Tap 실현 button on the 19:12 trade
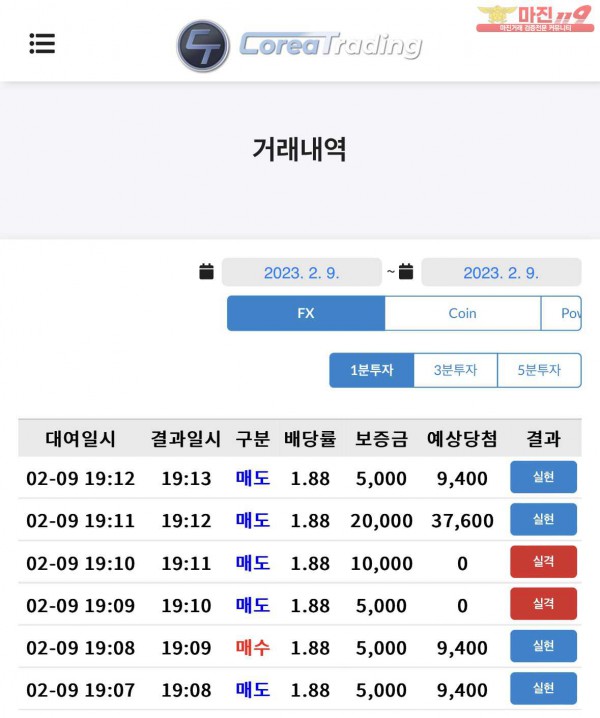The image size is (600, 718). (543, 477)
